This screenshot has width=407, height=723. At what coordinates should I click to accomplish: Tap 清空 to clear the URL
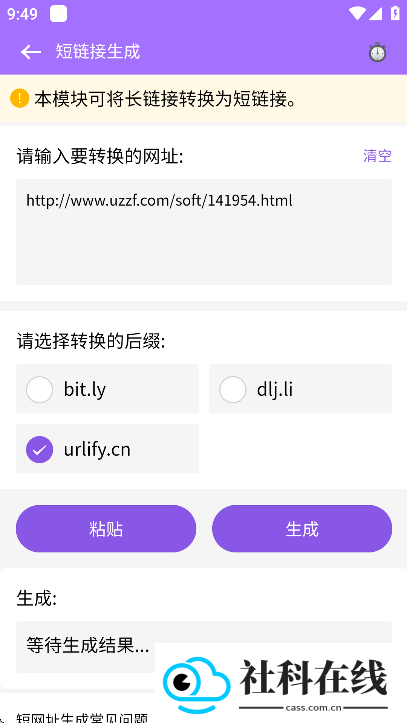[x=377, y=156]
